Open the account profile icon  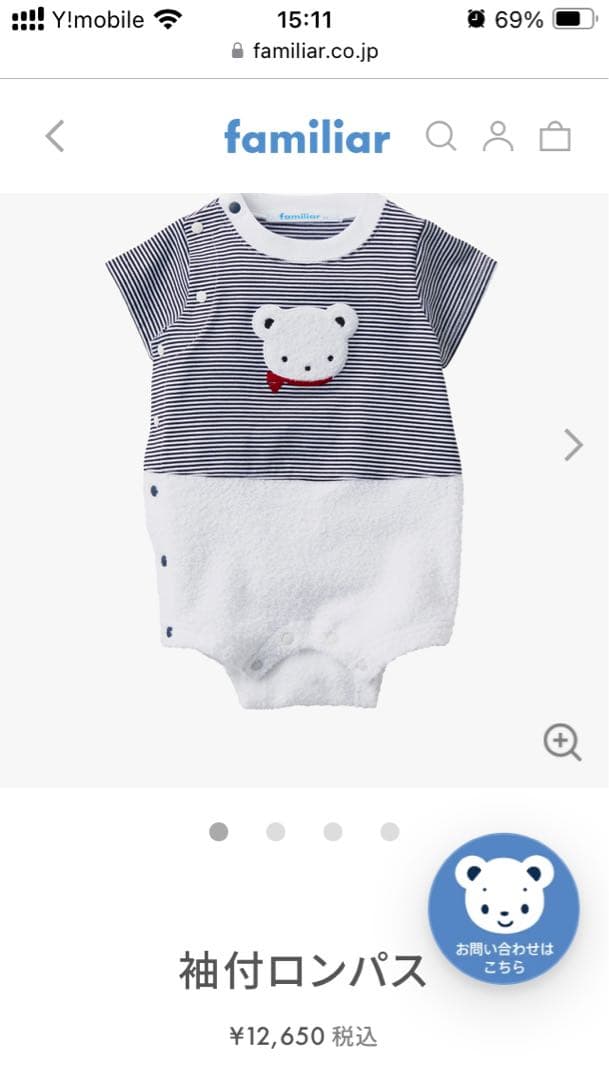coord(497,136)
